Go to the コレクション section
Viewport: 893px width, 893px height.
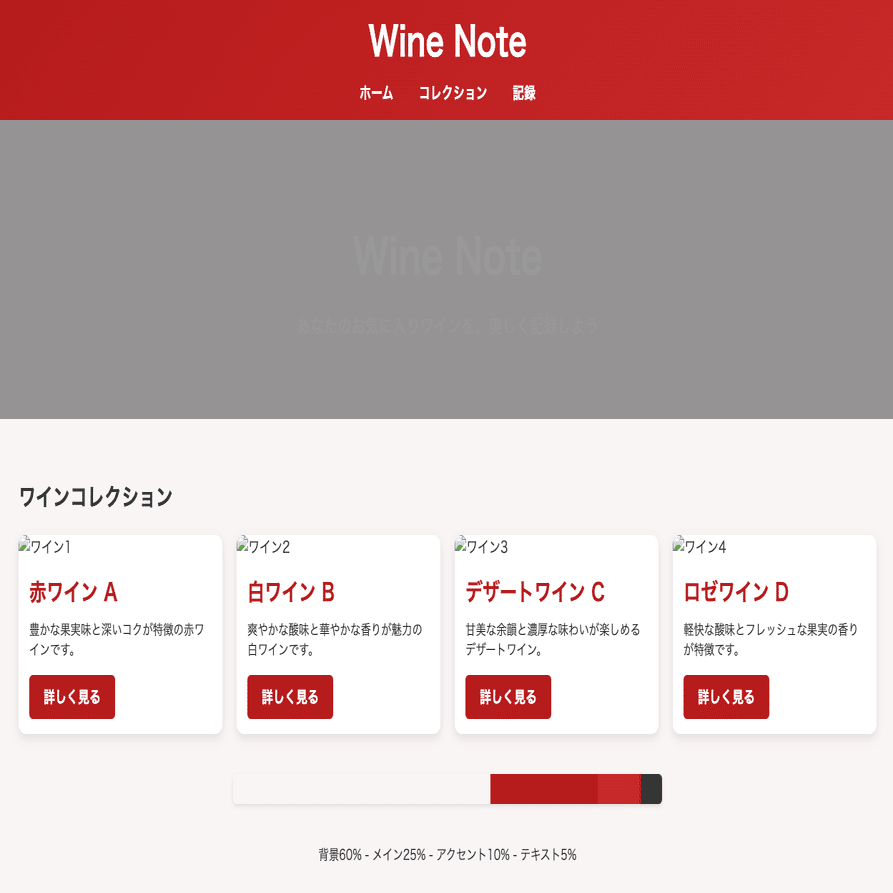453,93
